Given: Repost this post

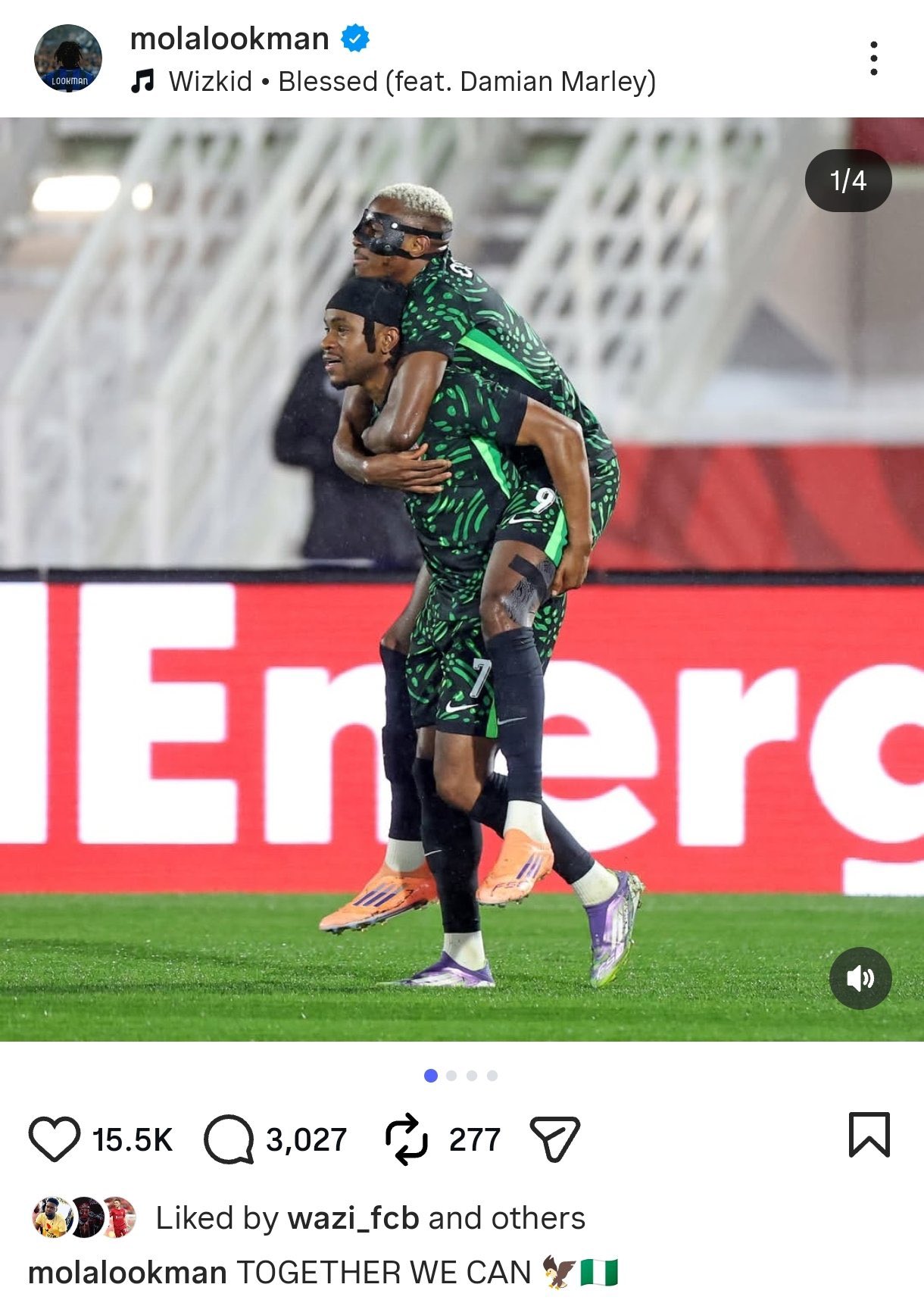Looking at the screenshot, I should 407,1139.
